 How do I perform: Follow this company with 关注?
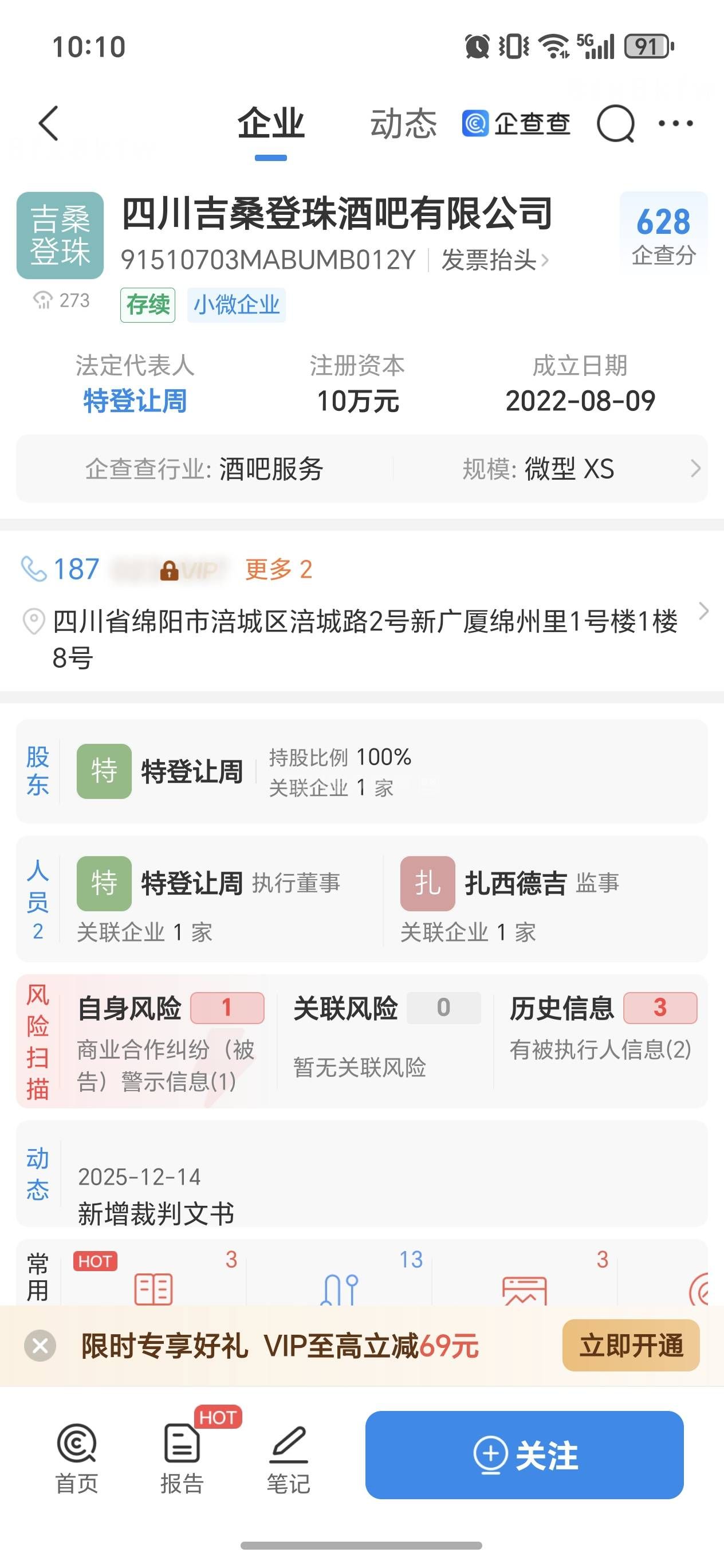click(x=524, y=1455)
